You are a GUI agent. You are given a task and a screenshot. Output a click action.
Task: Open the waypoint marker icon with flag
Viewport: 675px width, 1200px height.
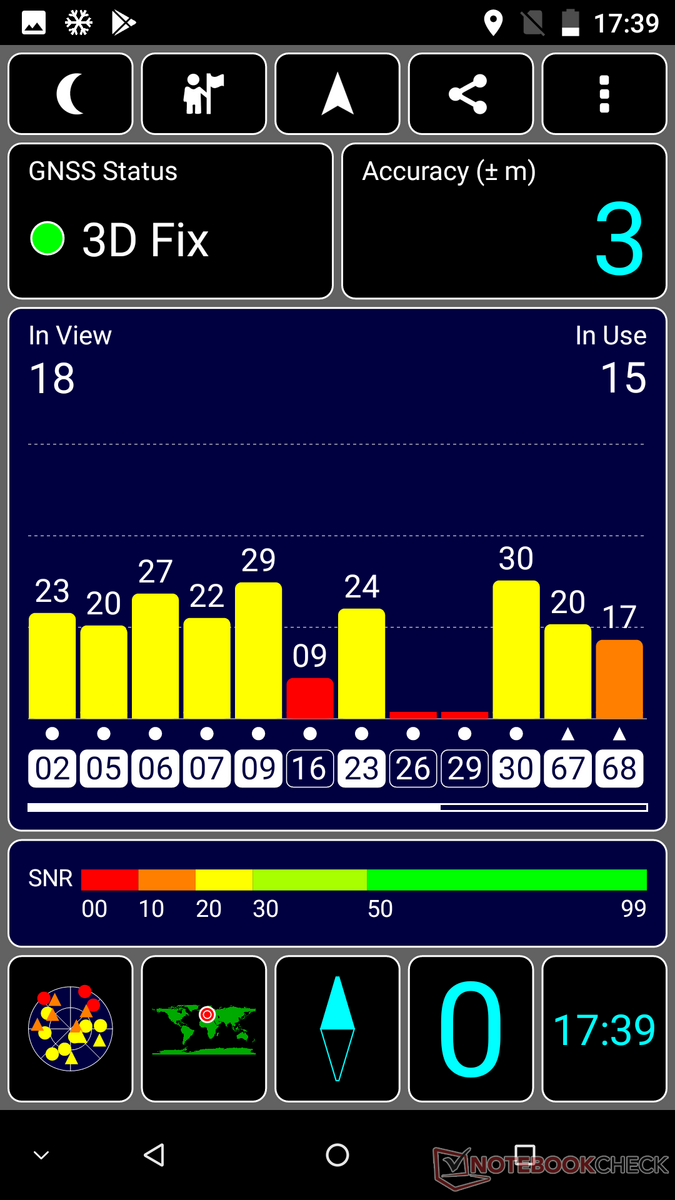(204, 94)
